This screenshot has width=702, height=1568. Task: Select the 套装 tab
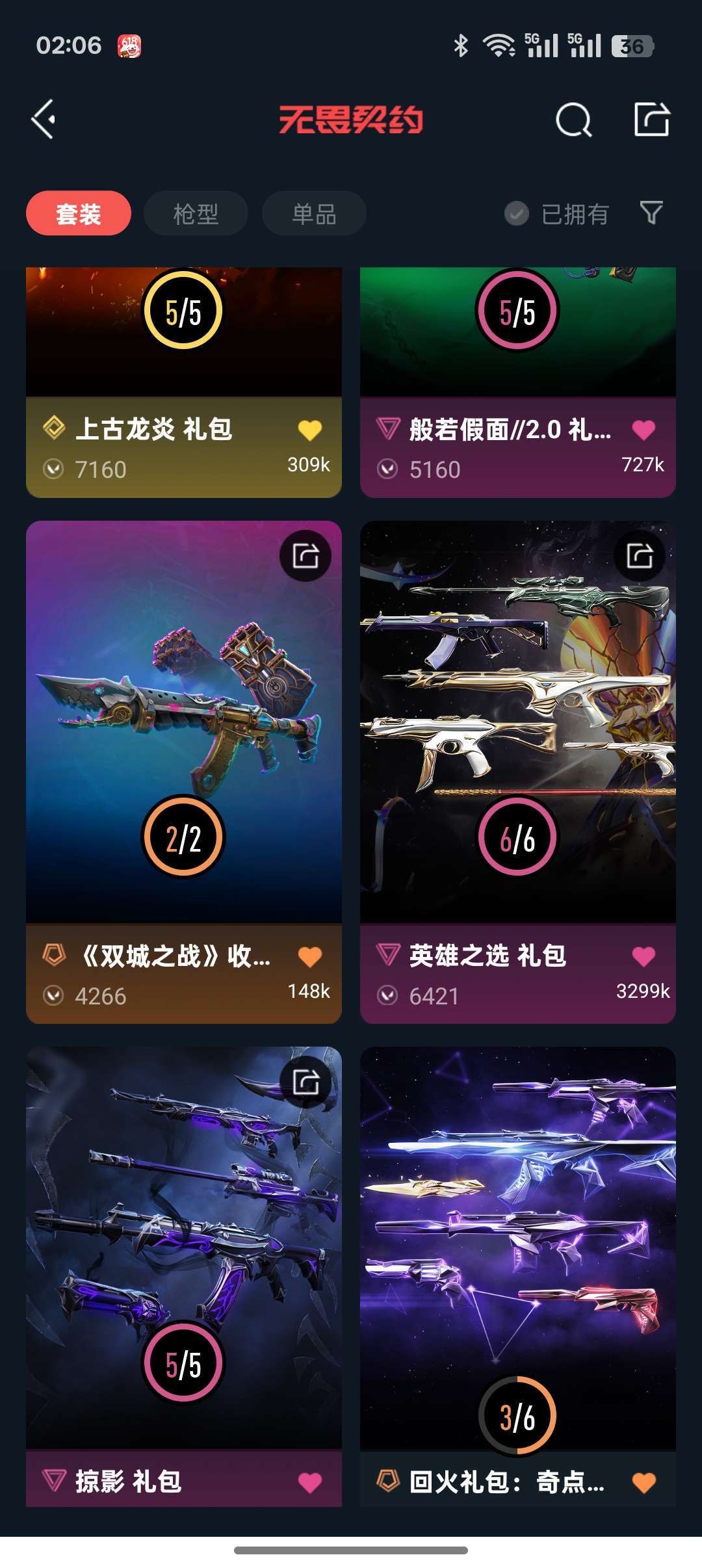tap(79, 213)
